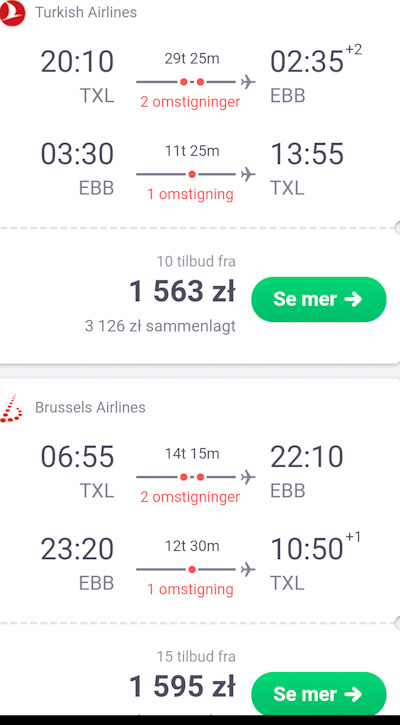
Task: Open the Turkish Airlines flight card
Action: [199, 182]
